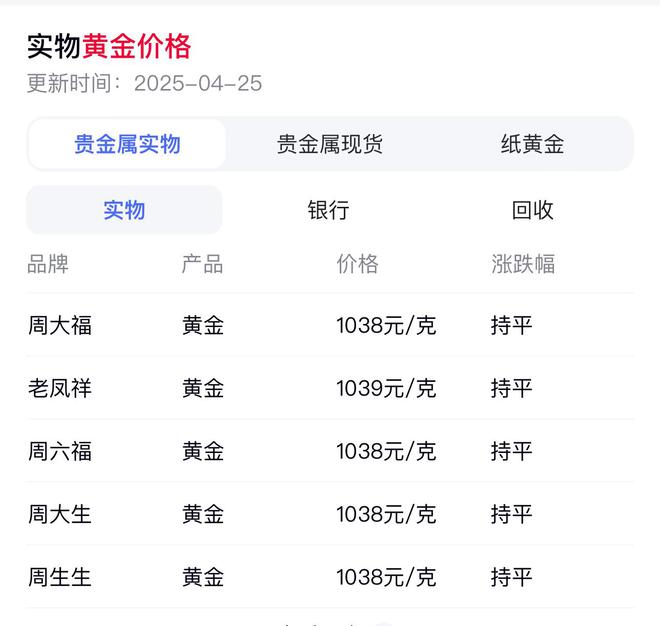This screenshot has height=626, width=660.
Task: Open the 纸黄金 tab
Action: (532, 144)
